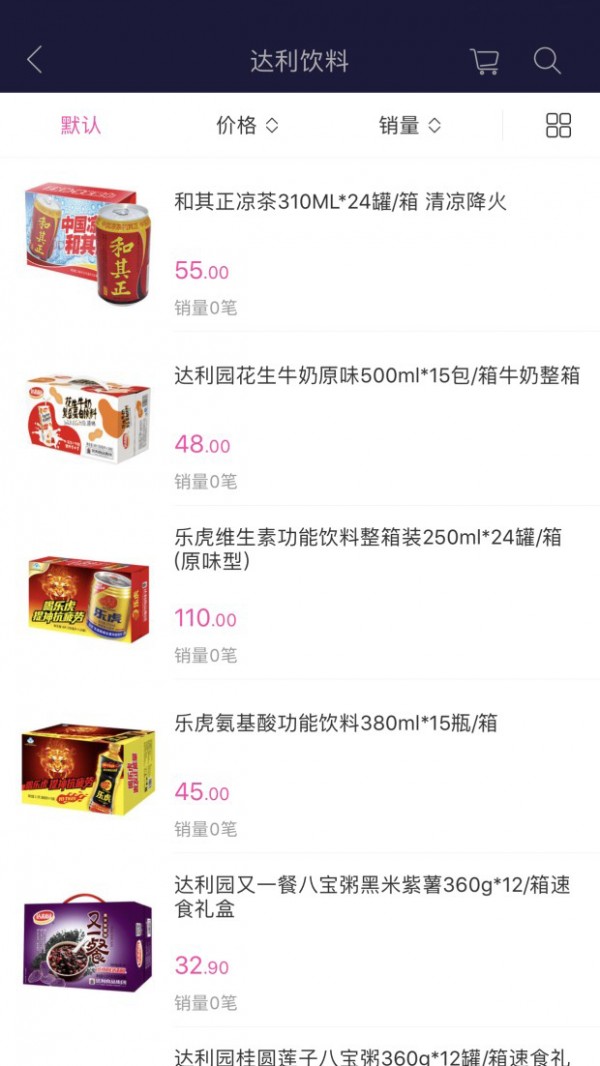The image size is (600, 1066).
Task: Go back from 达利饮料 page
Action: tap(35, 60)
